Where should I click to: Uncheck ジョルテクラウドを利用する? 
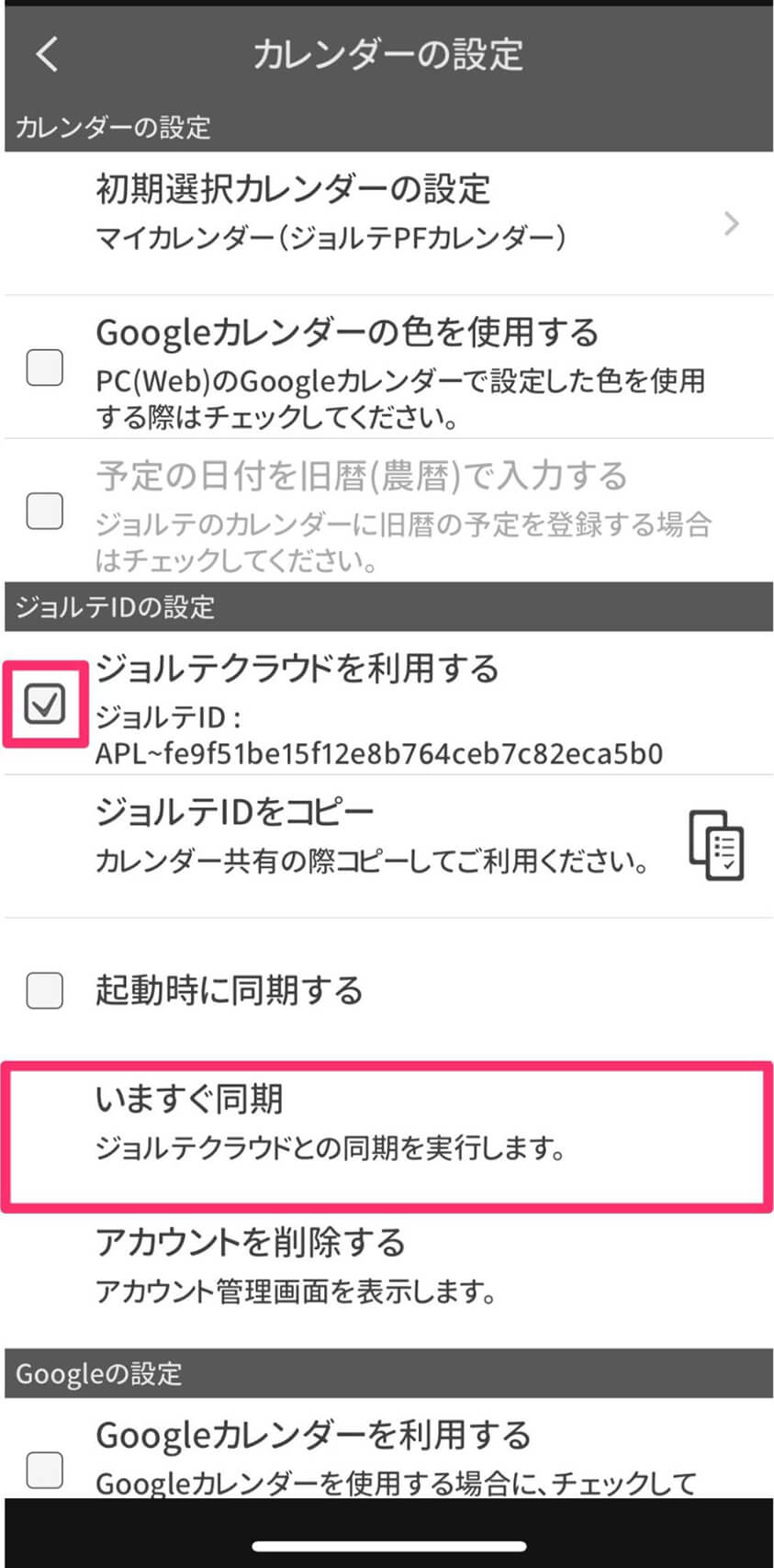(x=44, y=705)
